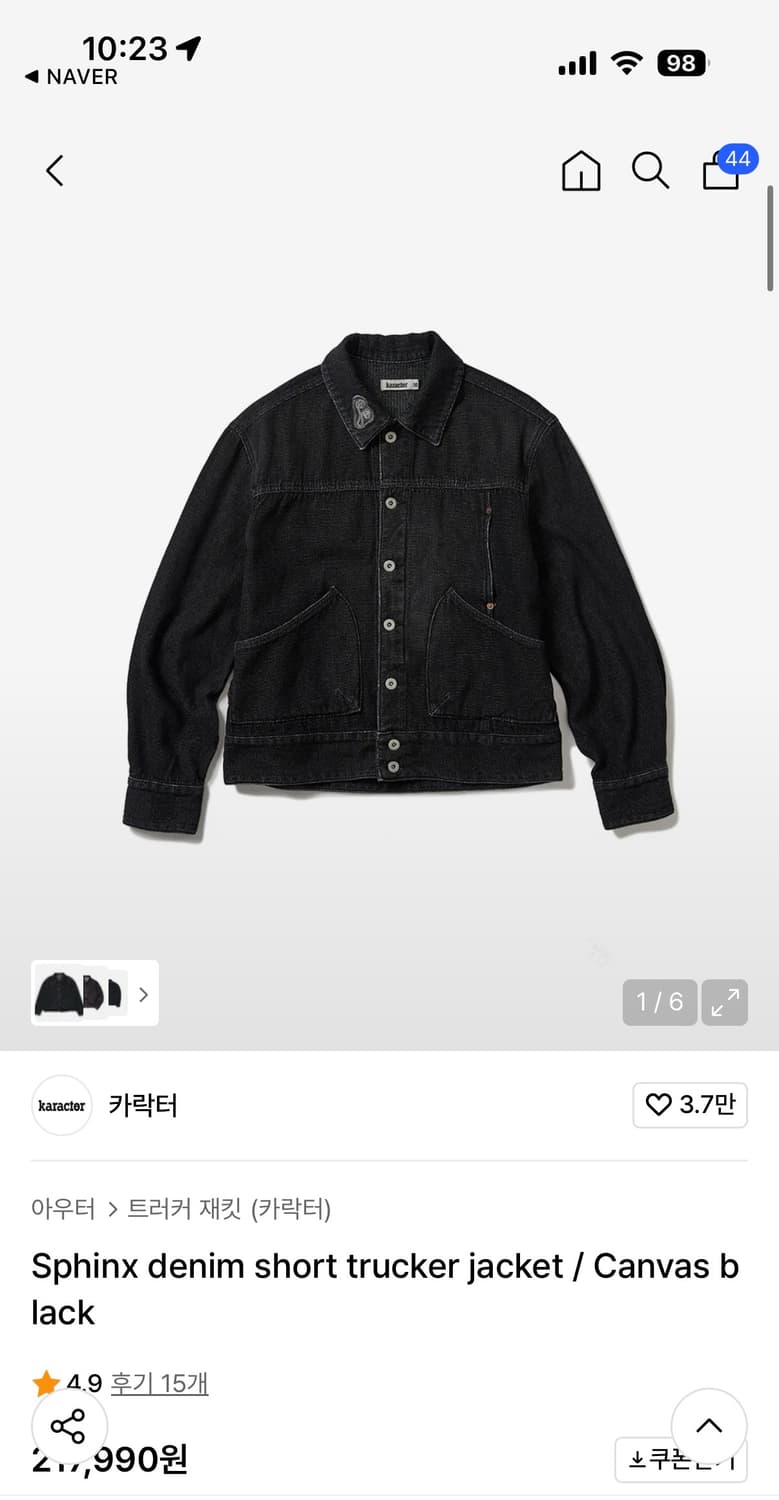
Task: Select the first jacket thumbnail
Action: click(x=60, y=992)
